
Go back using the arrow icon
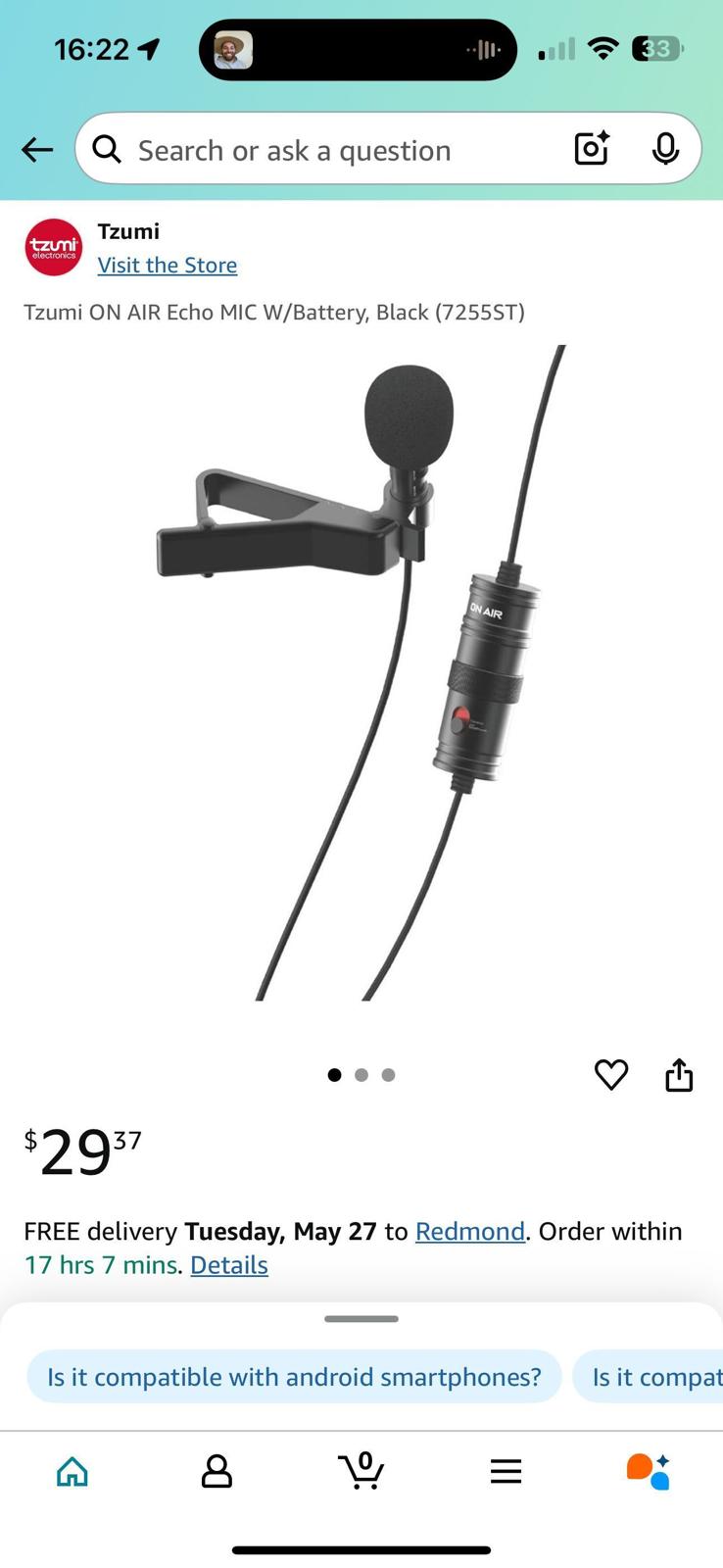point(37,150)
